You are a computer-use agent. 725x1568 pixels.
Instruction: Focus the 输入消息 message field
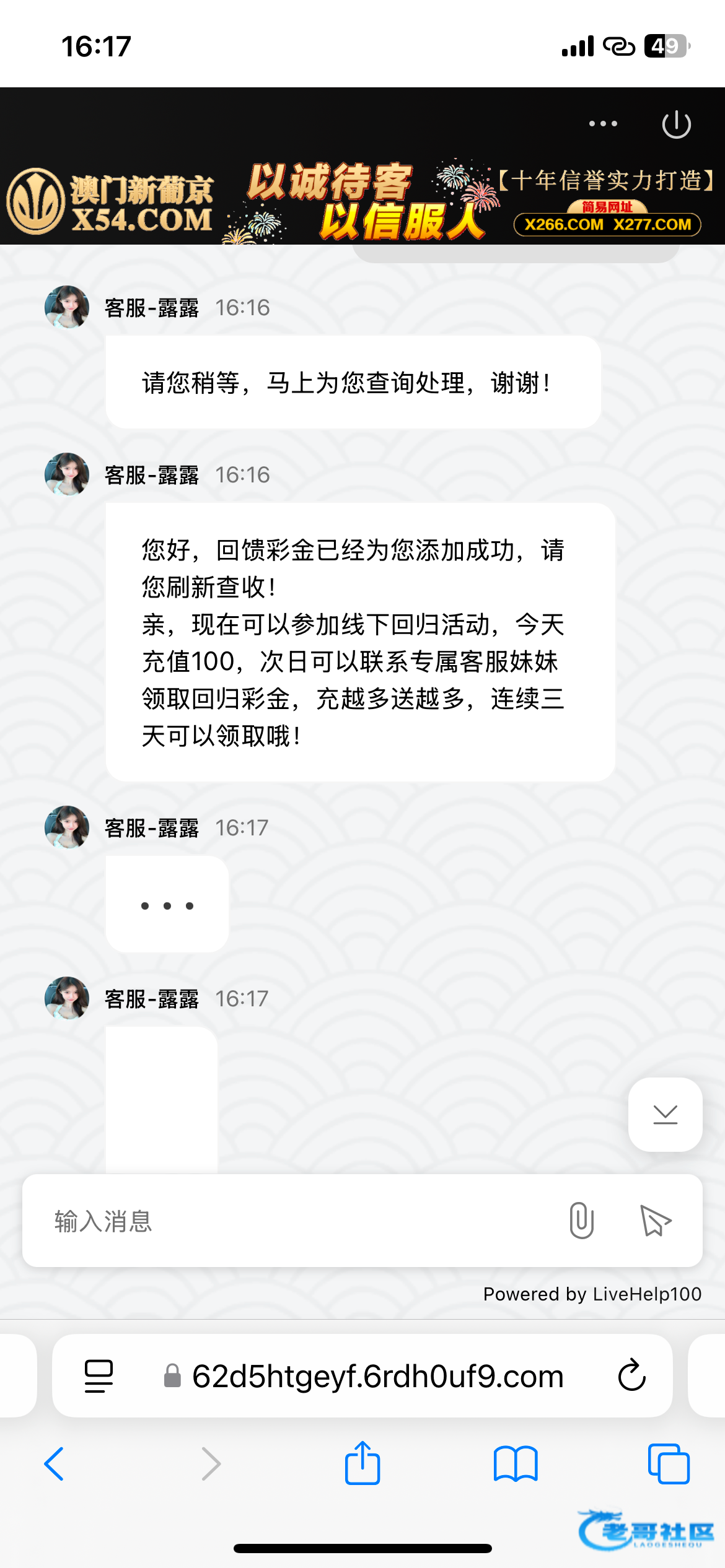pos(297,1221)
